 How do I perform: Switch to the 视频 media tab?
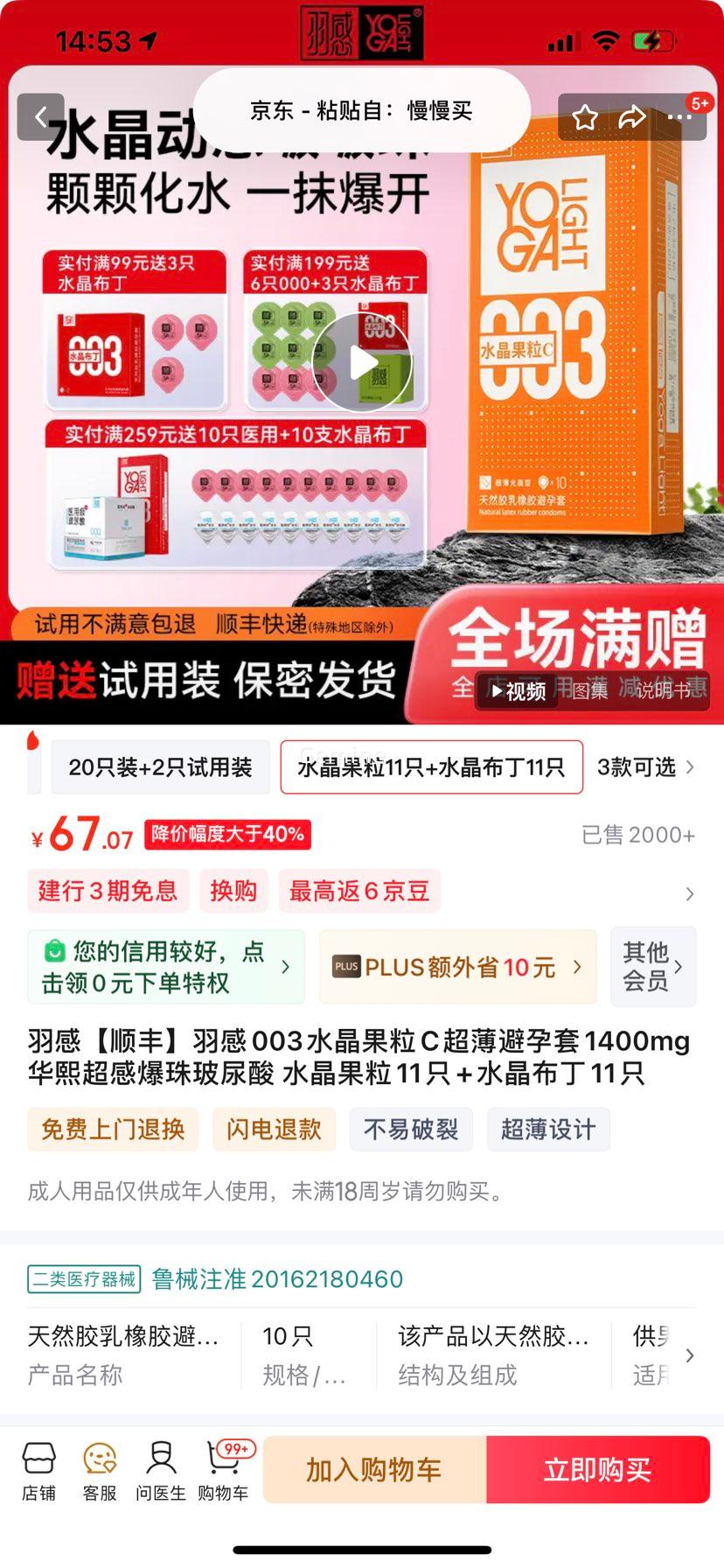pos(518,691)
